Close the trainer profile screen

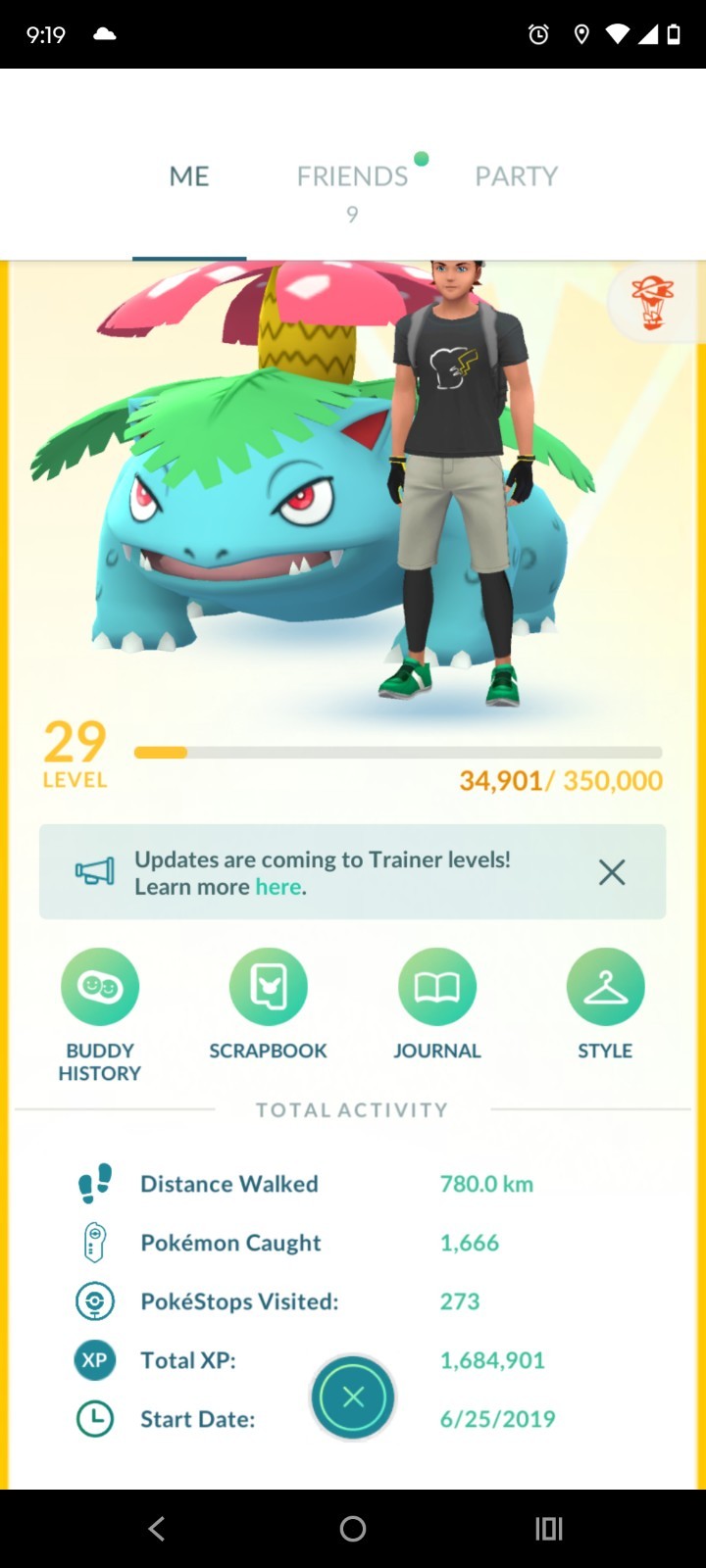[353, 1397]
